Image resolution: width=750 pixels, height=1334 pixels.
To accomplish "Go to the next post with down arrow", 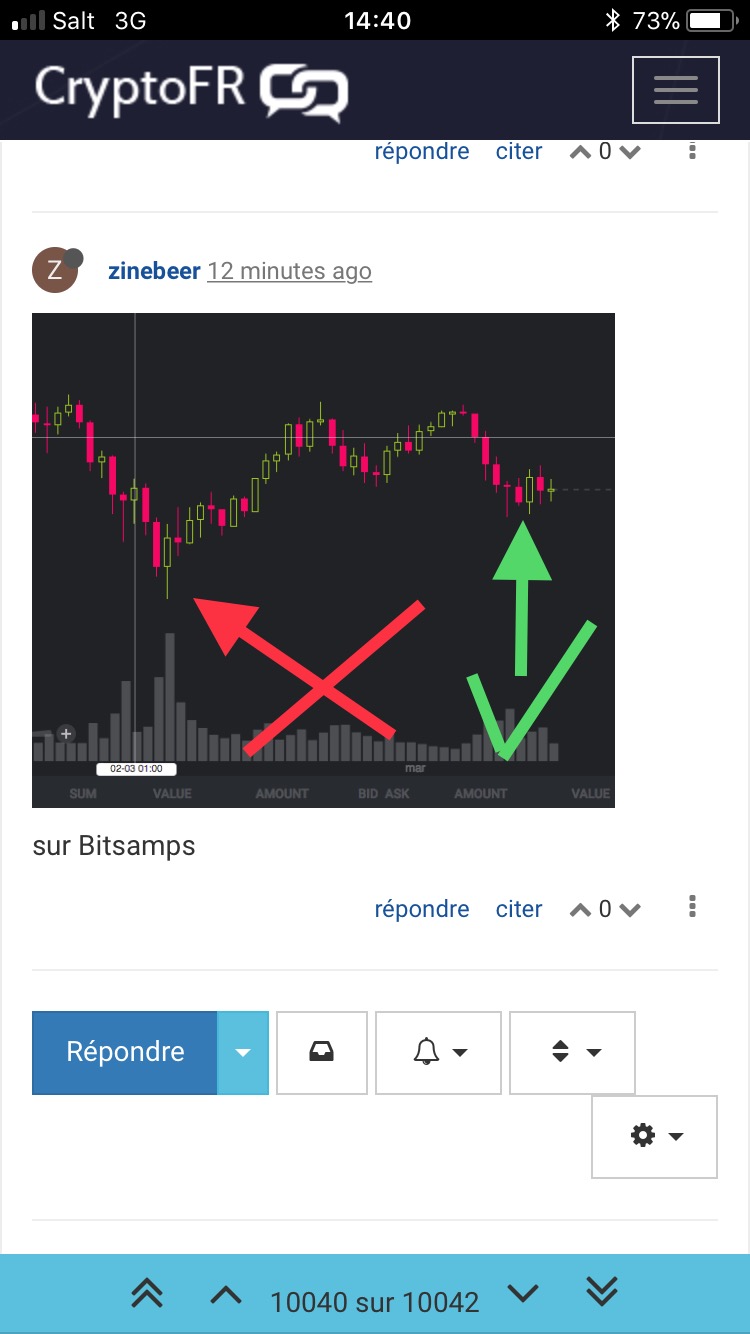I will 523,1294.
